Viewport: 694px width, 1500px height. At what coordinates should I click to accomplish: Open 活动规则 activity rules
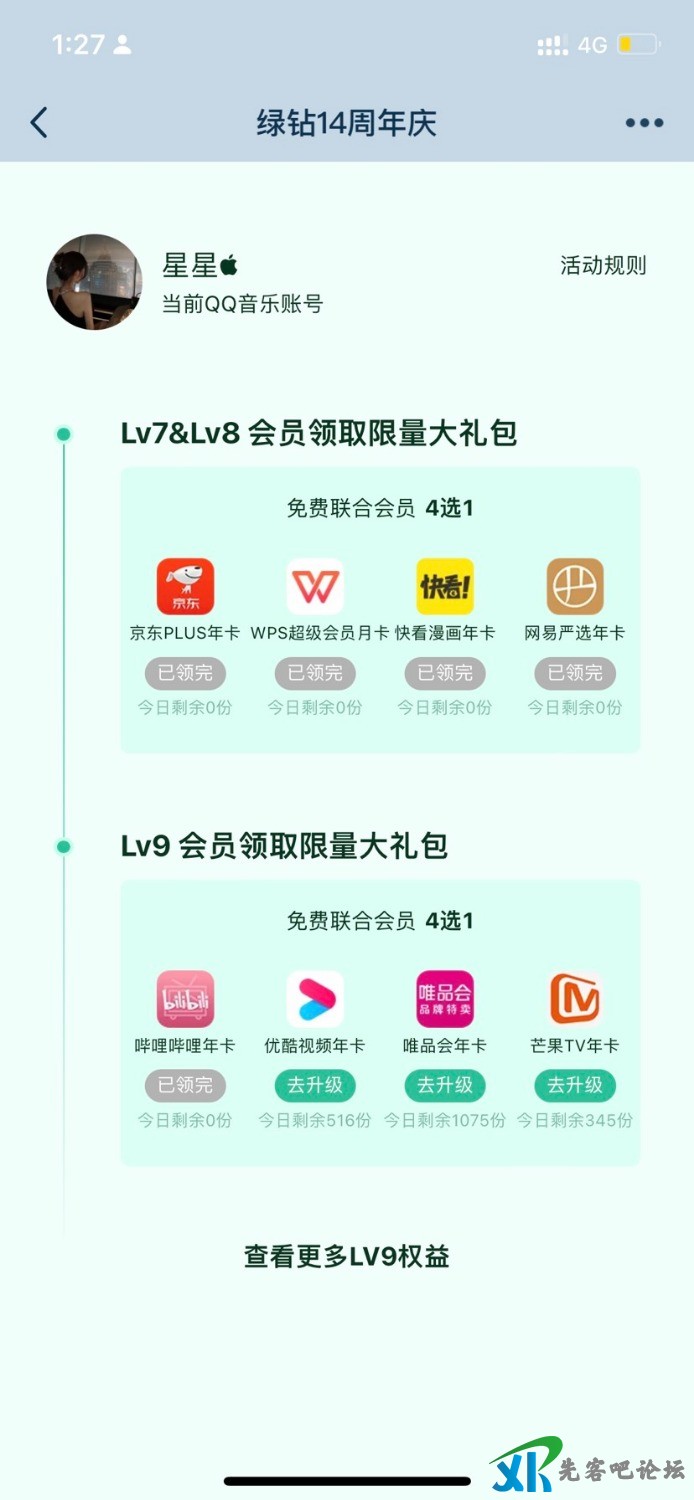(x=603, y=266)
